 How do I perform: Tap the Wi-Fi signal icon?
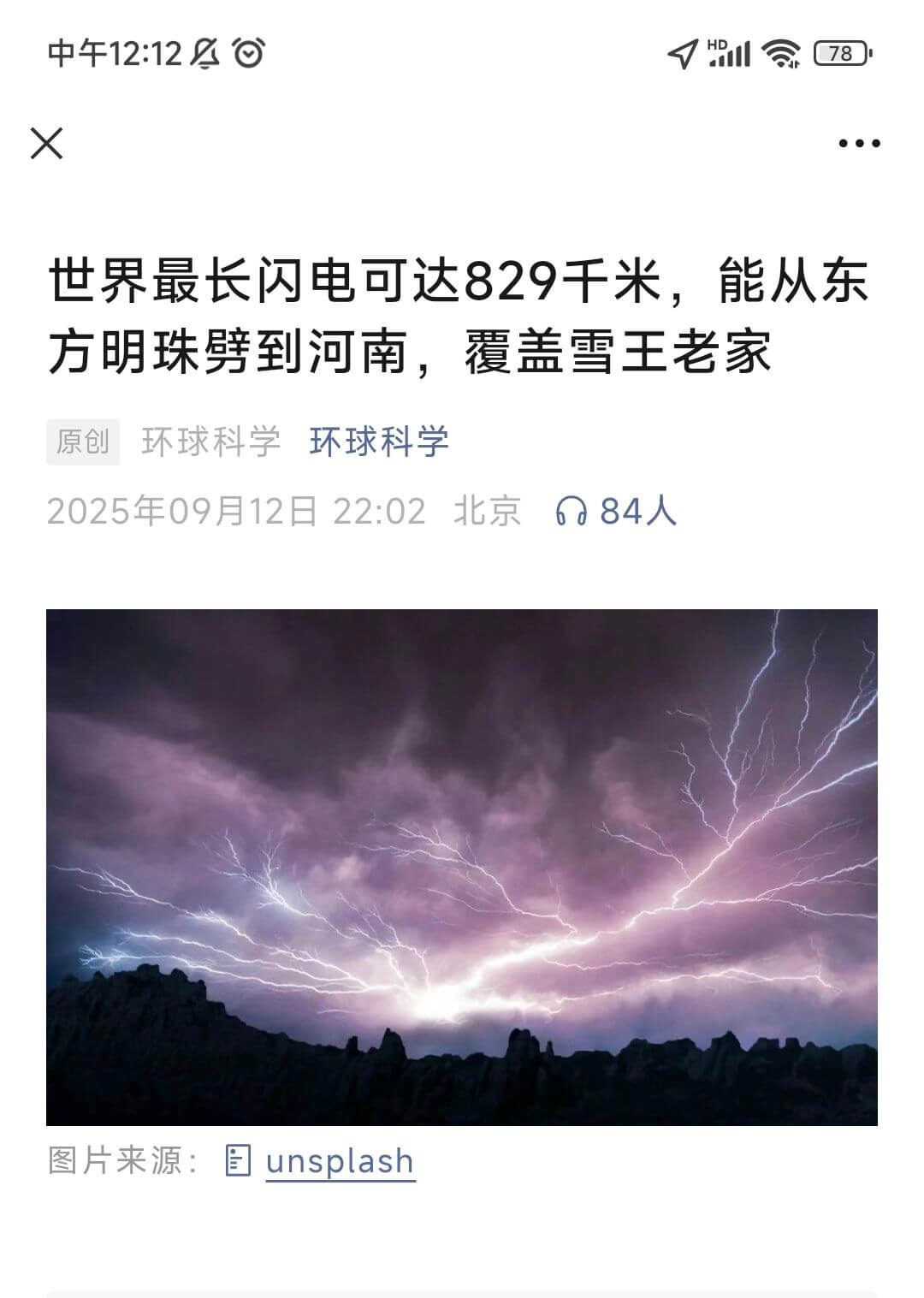[779, 51]
